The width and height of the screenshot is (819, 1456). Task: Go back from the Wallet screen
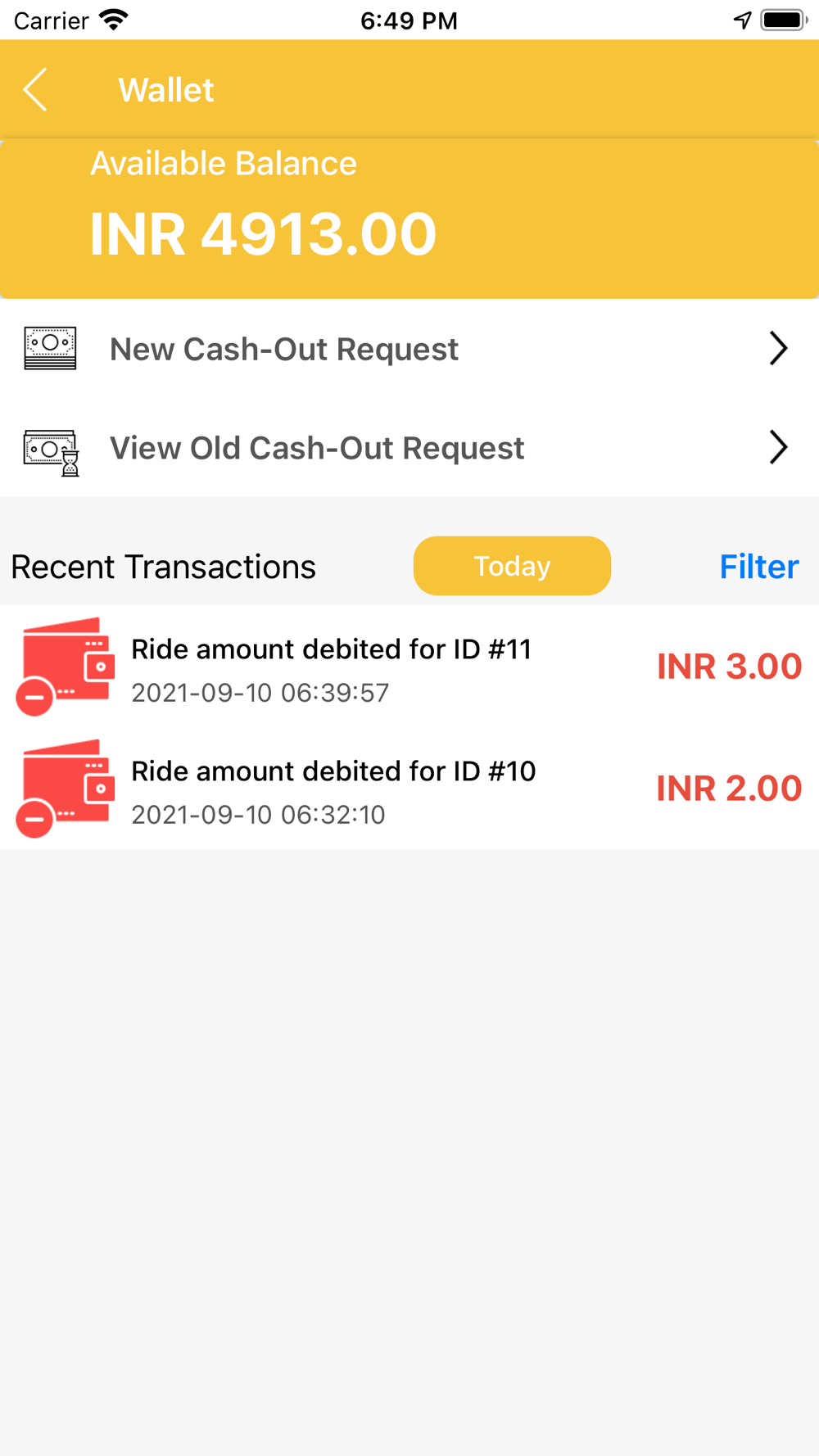tap(35, 89)
